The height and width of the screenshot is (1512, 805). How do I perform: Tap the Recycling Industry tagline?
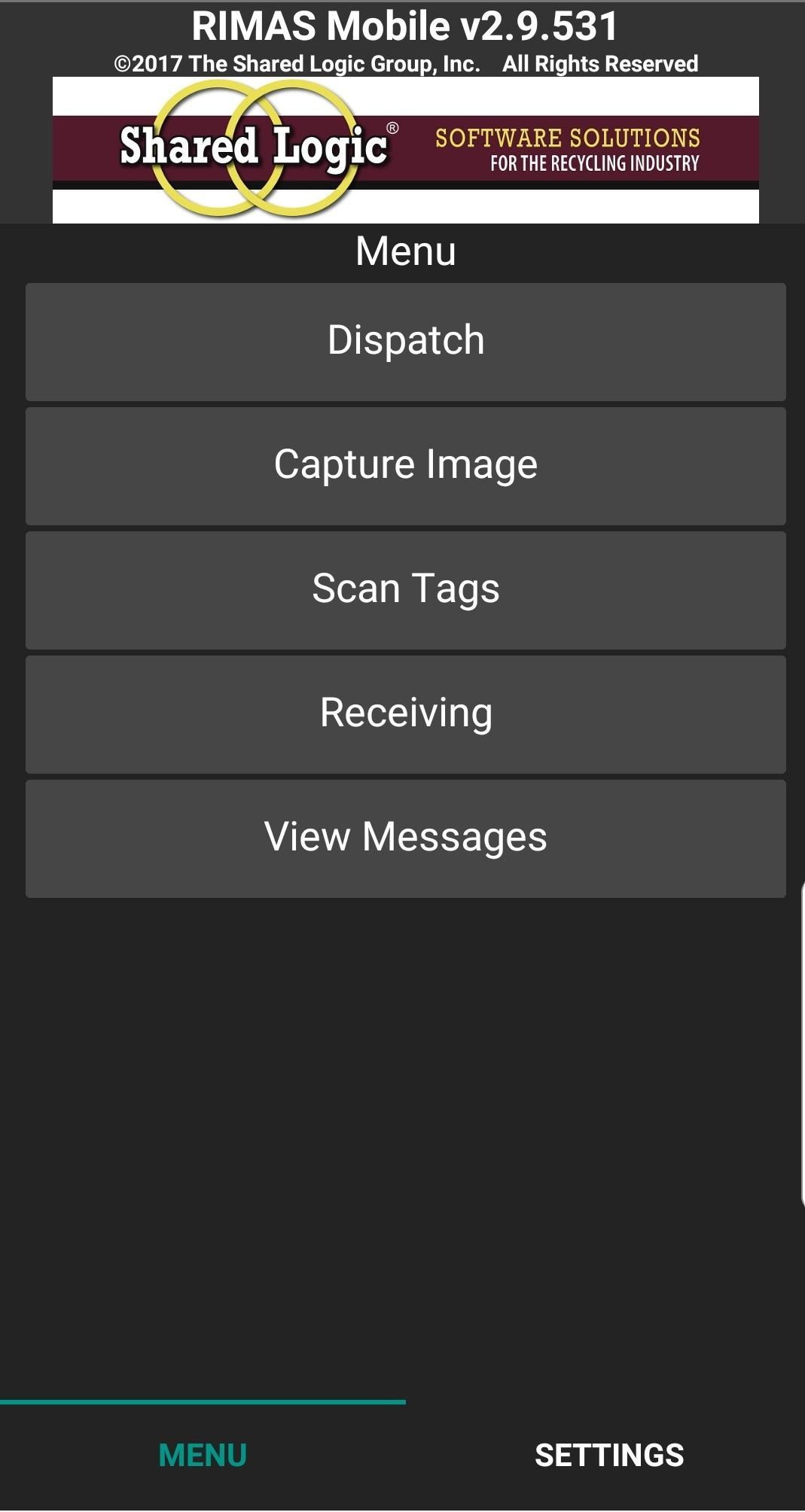pos(595,160)
